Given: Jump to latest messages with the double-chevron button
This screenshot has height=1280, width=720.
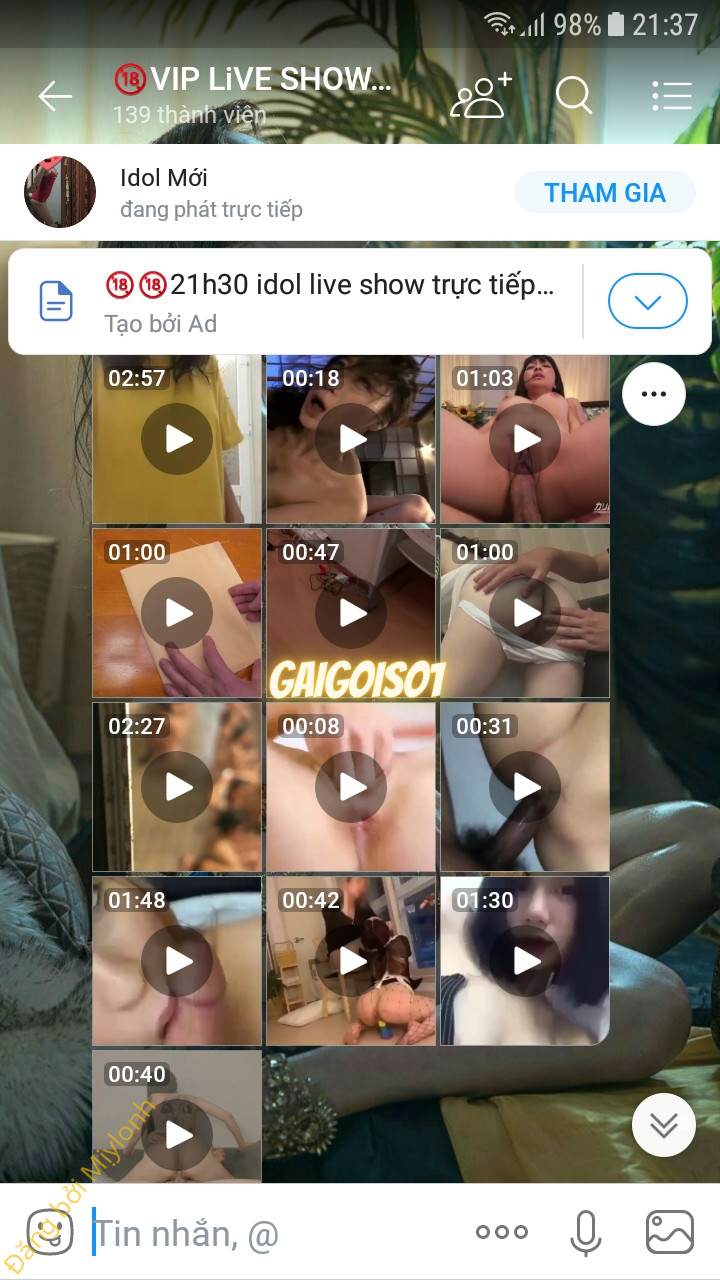Looking at the screenshot, I should pos(664,1126).
